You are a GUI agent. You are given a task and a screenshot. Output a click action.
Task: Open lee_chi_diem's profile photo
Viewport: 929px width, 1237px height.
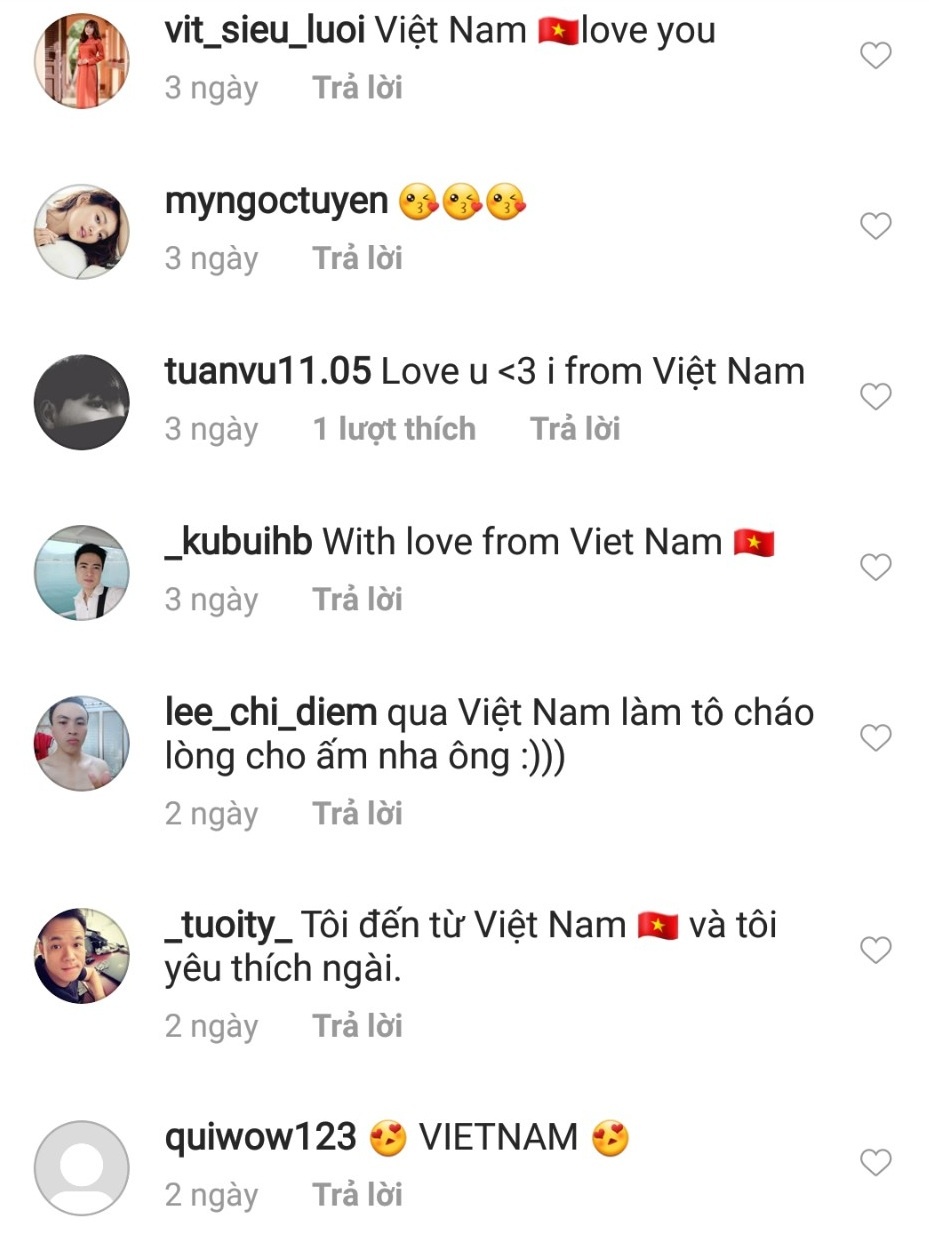coord(82,743)
